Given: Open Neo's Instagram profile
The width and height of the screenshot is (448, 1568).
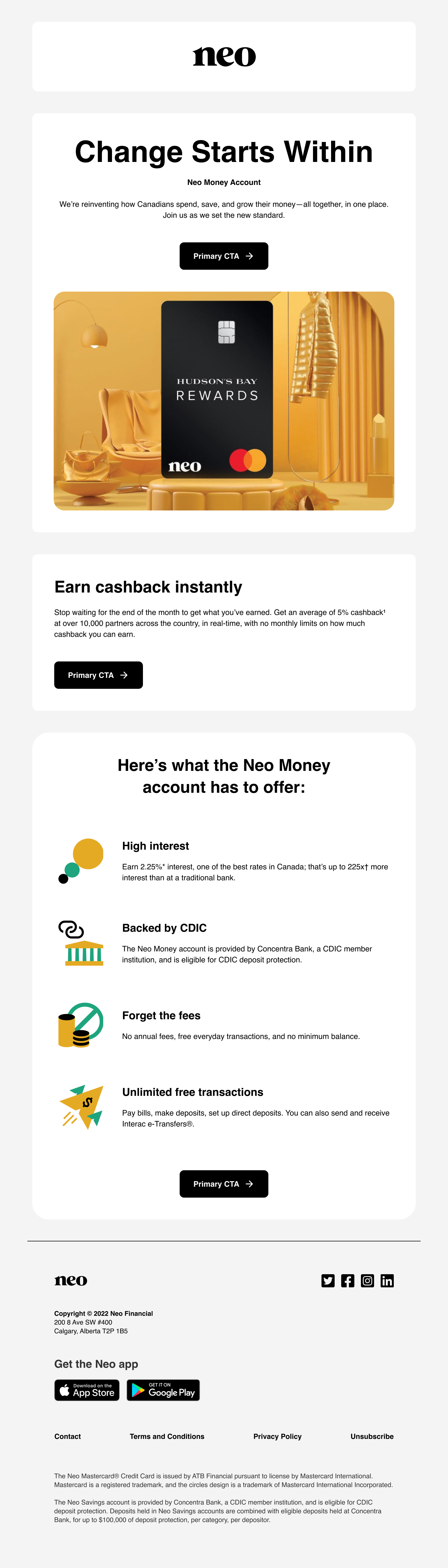Looking at the screenshot, I should click(367, 1281).
